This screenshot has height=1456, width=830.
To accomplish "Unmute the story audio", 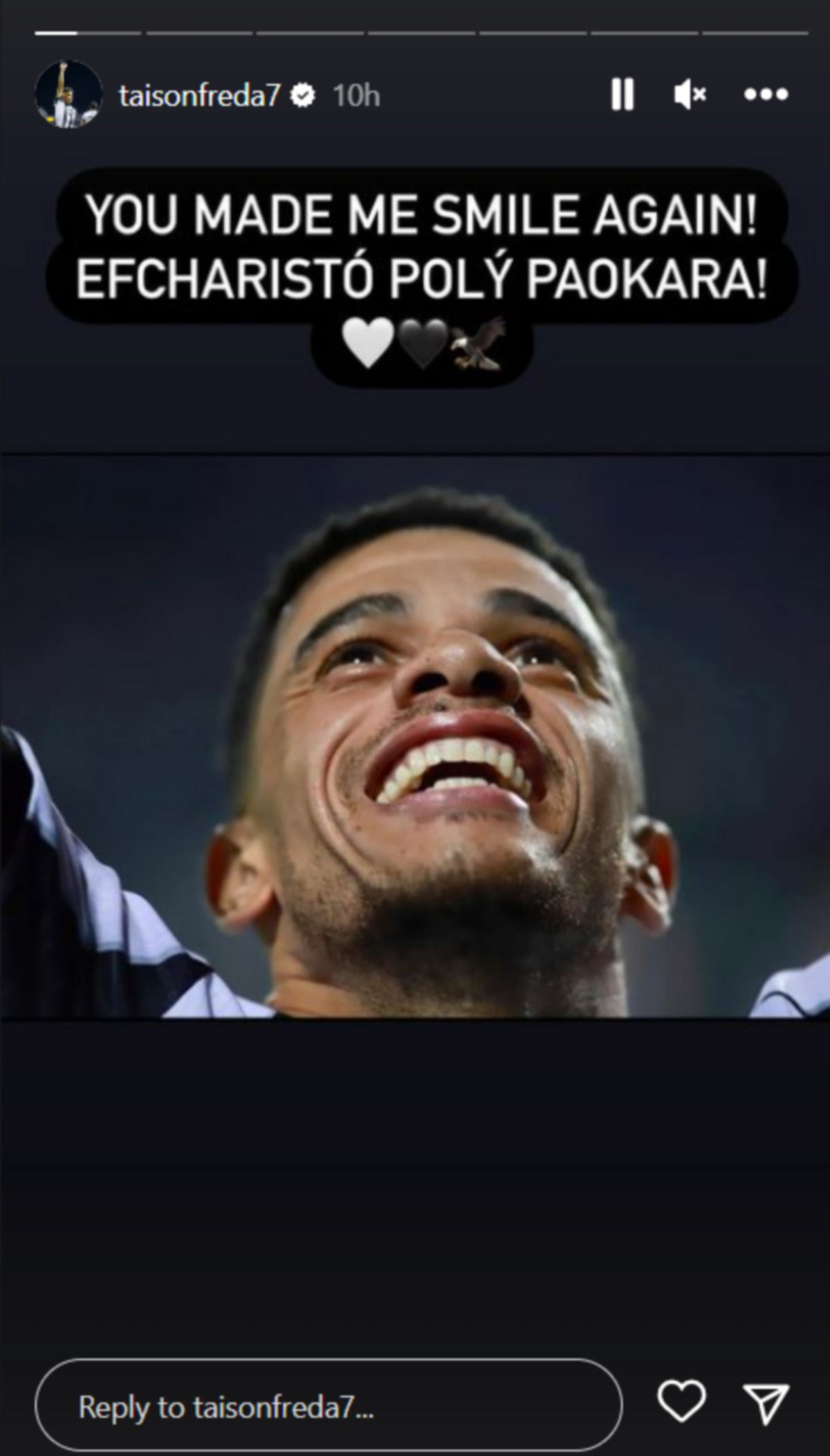I will coord(689,94).
